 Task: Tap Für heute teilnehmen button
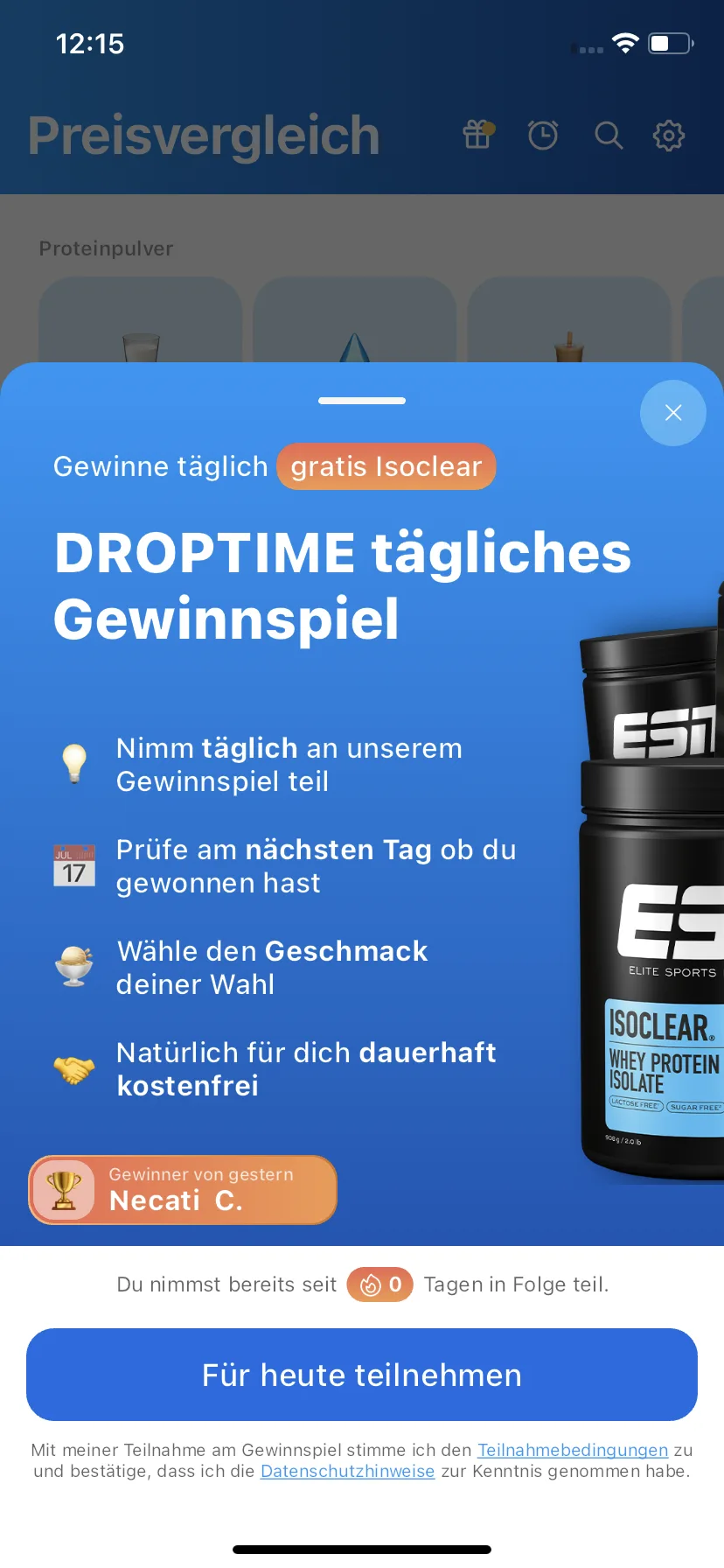[x=362, y=1375]
